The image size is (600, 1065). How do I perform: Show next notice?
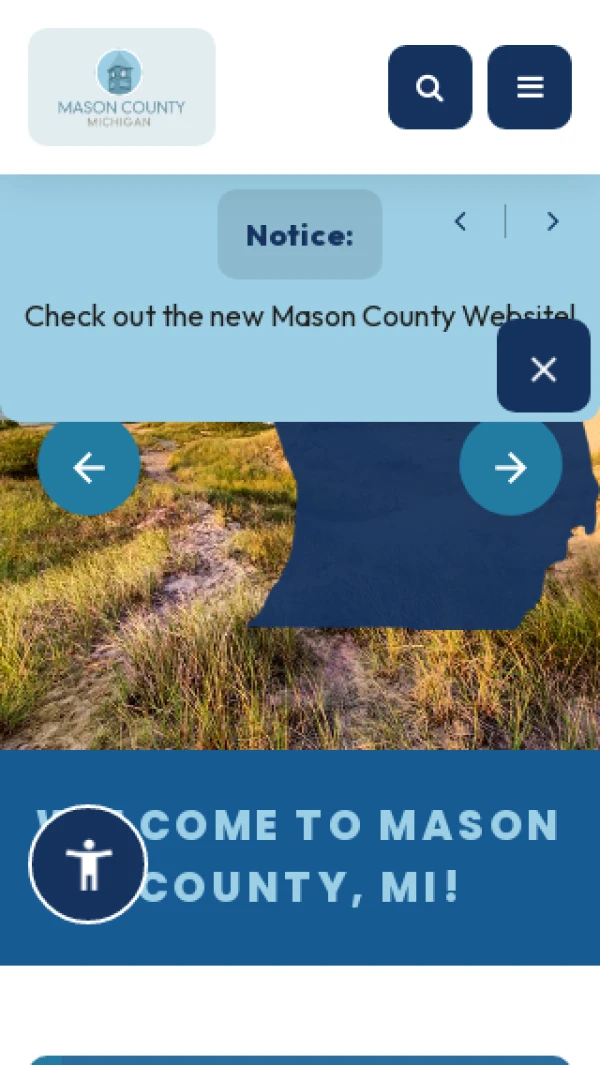[x=552, y=222]
